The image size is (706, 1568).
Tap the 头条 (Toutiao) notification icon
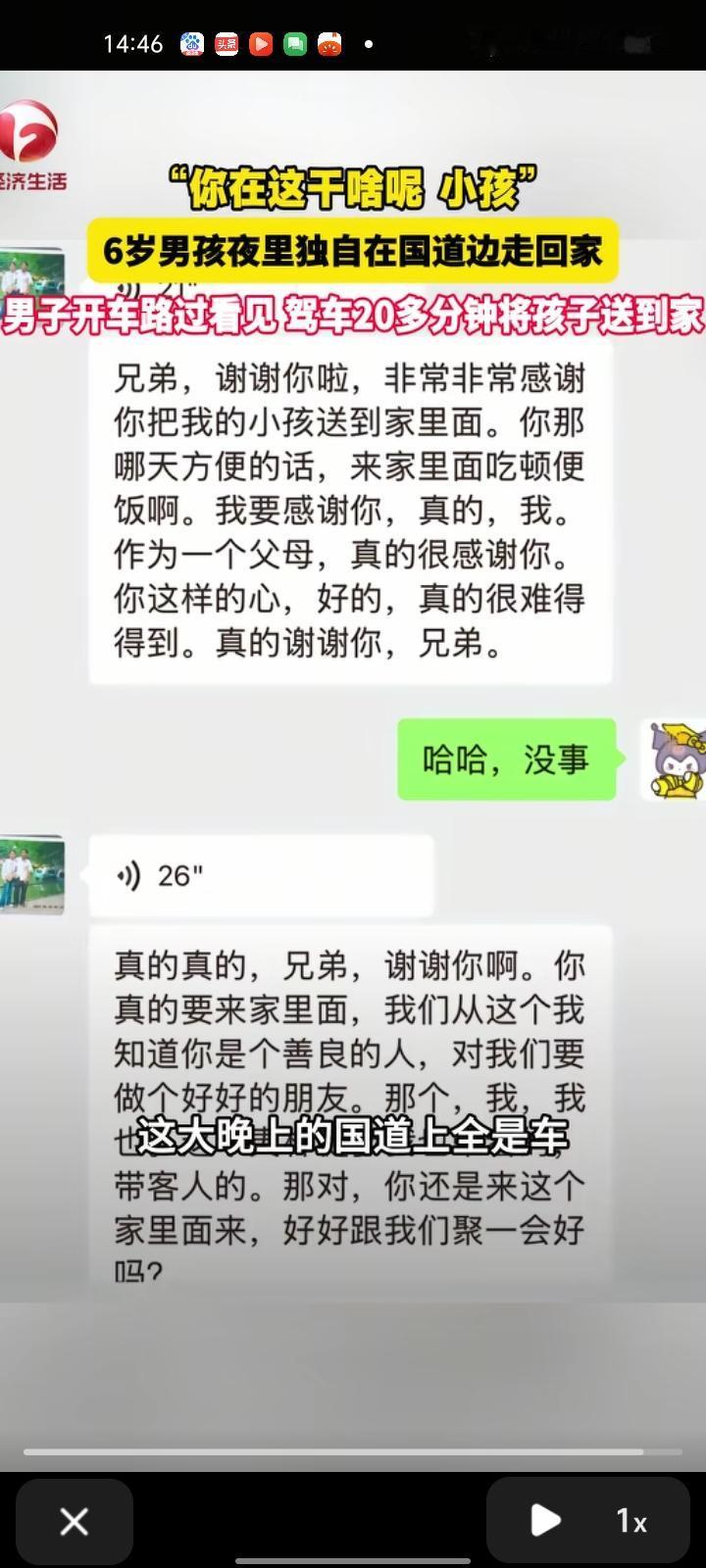[x=227, y=44]
